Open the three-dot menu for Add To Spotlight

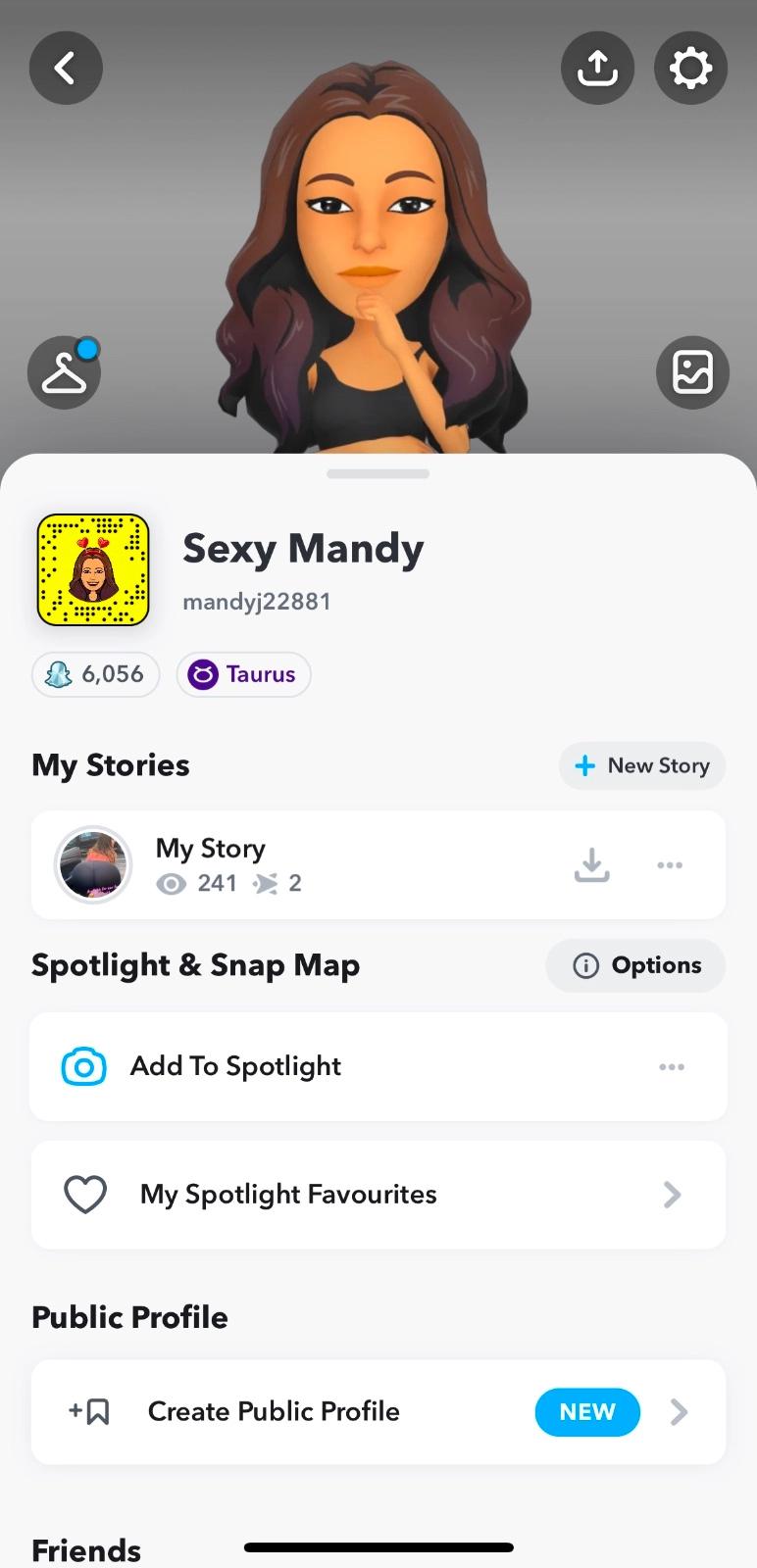click(672, 1066)
